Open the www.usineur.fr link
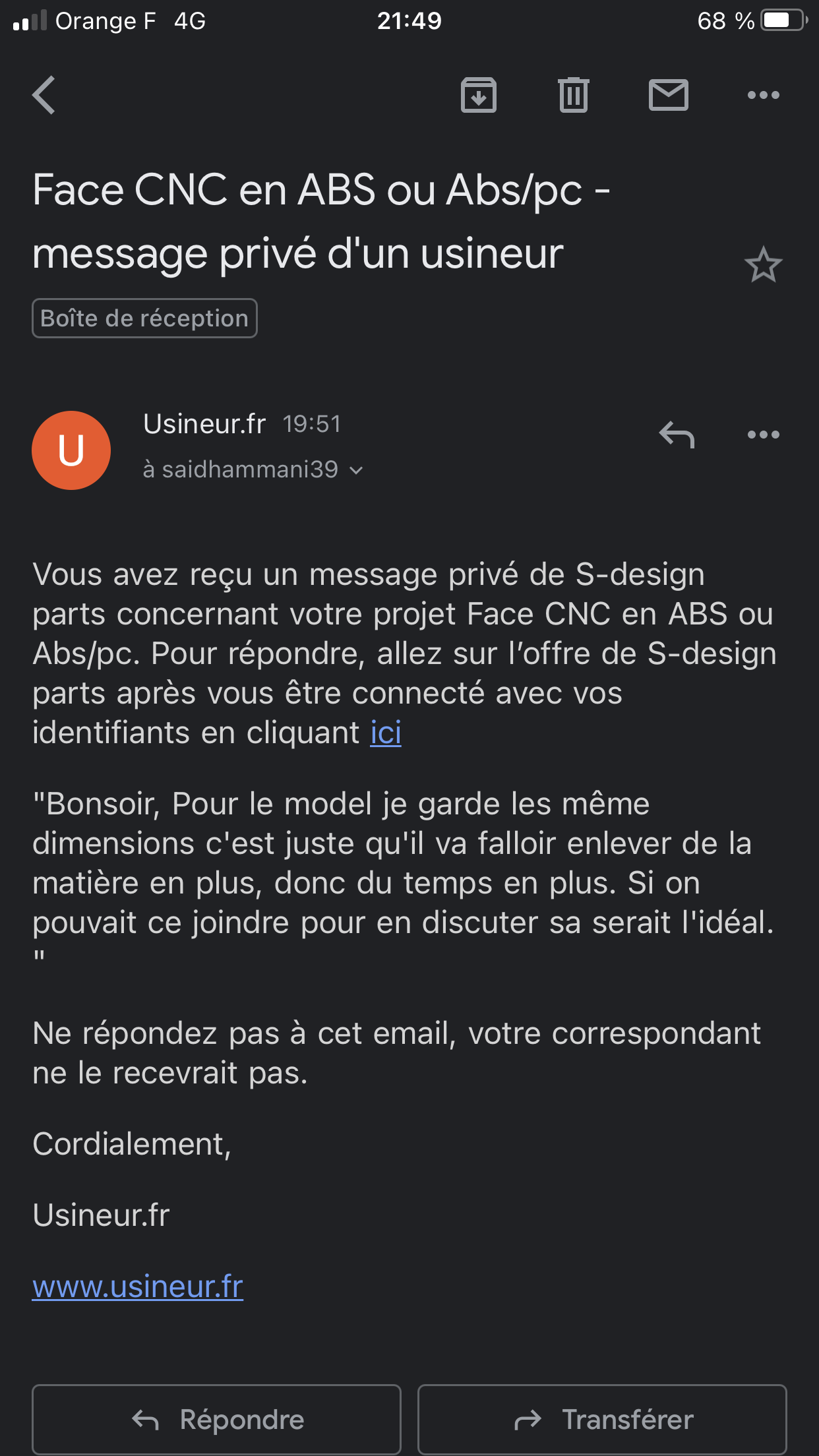This screenshot has height=1456, width=819. point(138,1287)
